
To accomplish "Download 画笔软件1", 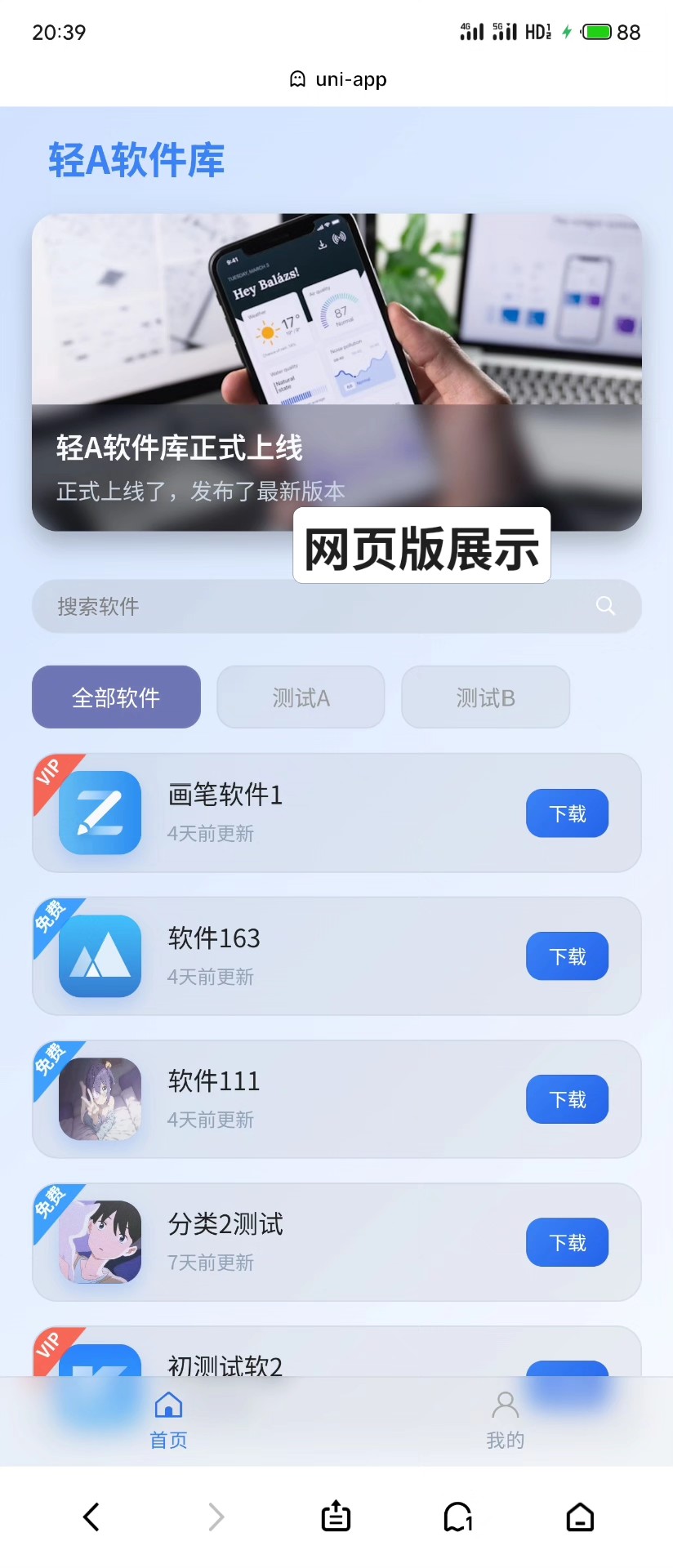I will [567, 813].
